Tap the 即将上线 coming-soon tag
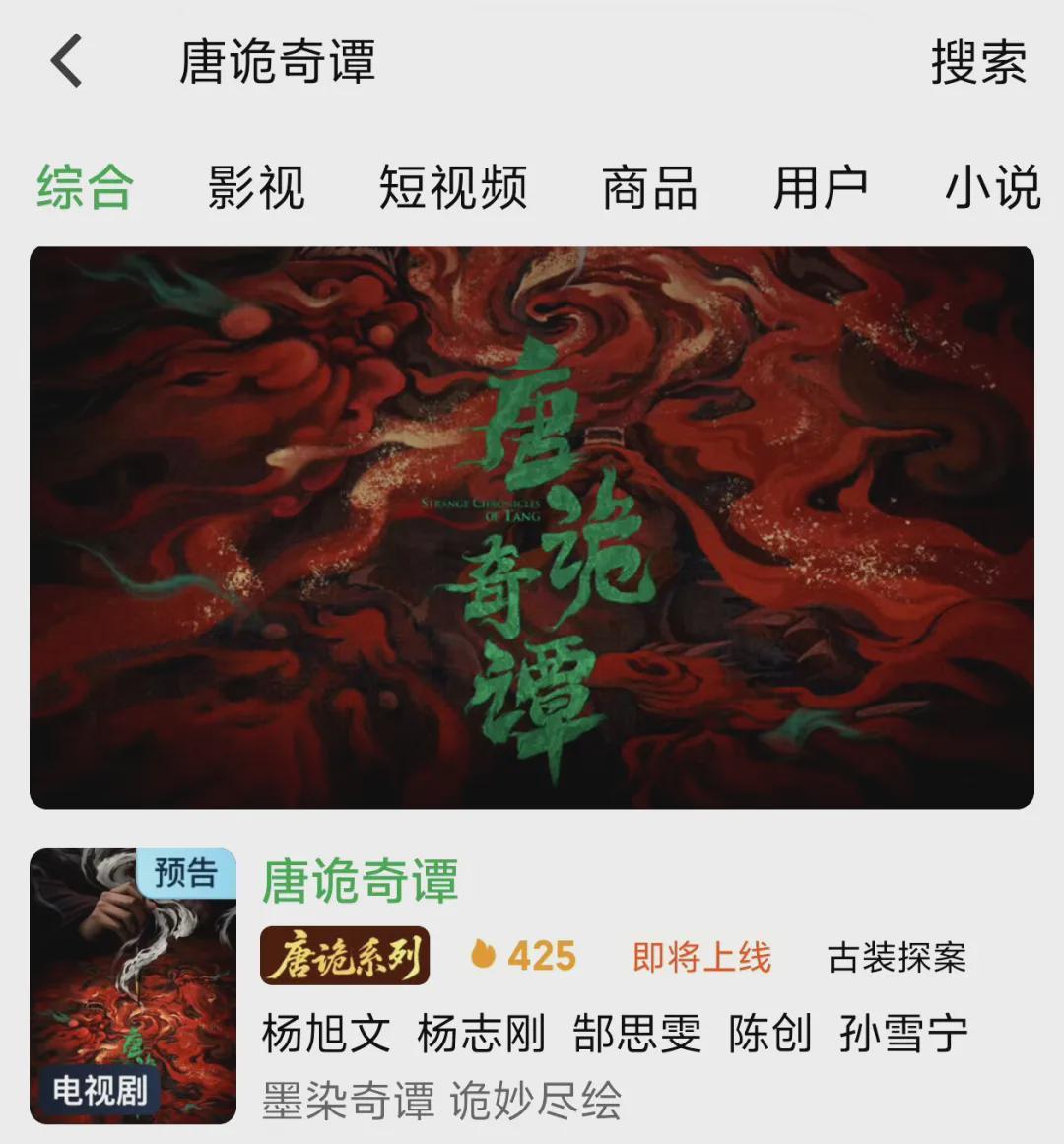Viewport: 1064px width, 1144px height. pos(701,955)
